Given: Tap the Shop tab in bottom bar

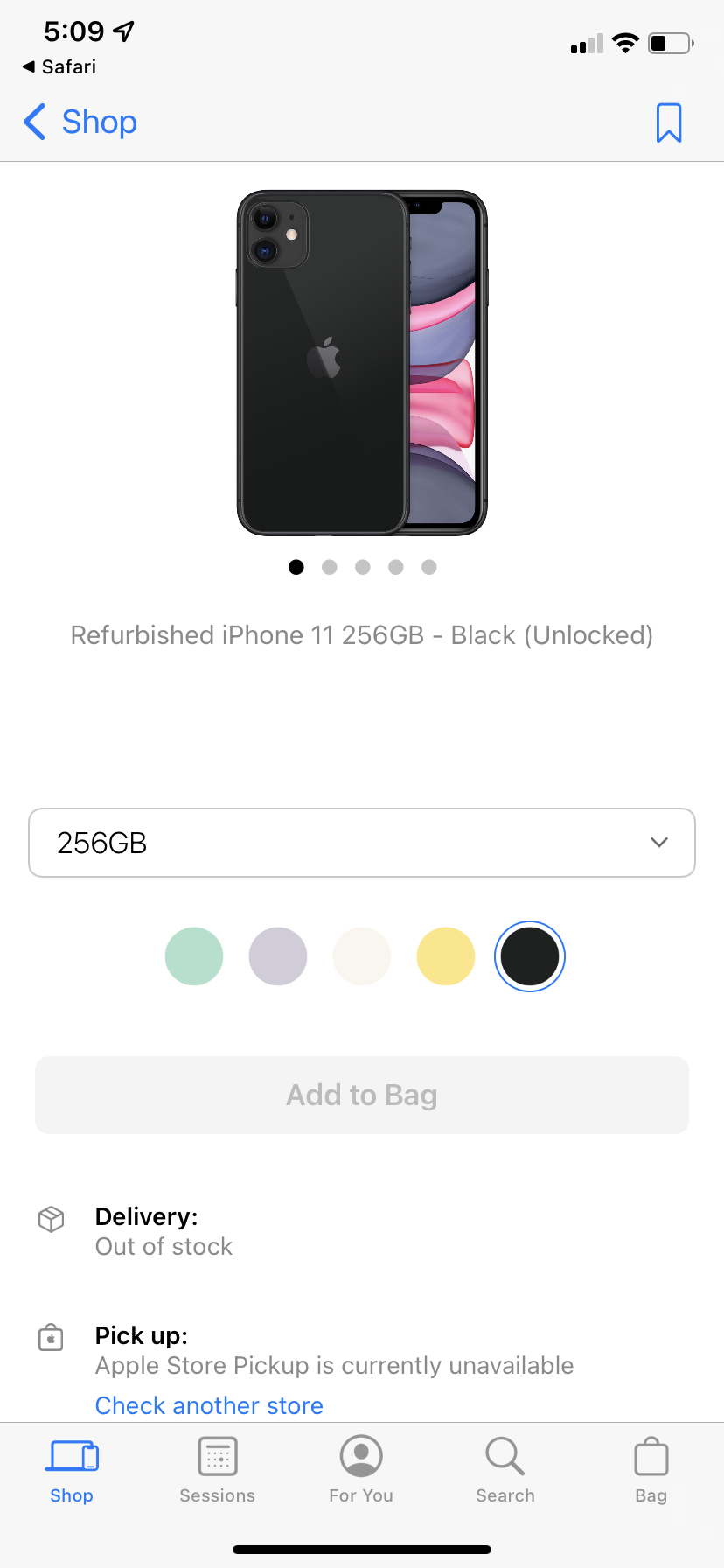Looking at the screenshot, I should coord(72,1470).
